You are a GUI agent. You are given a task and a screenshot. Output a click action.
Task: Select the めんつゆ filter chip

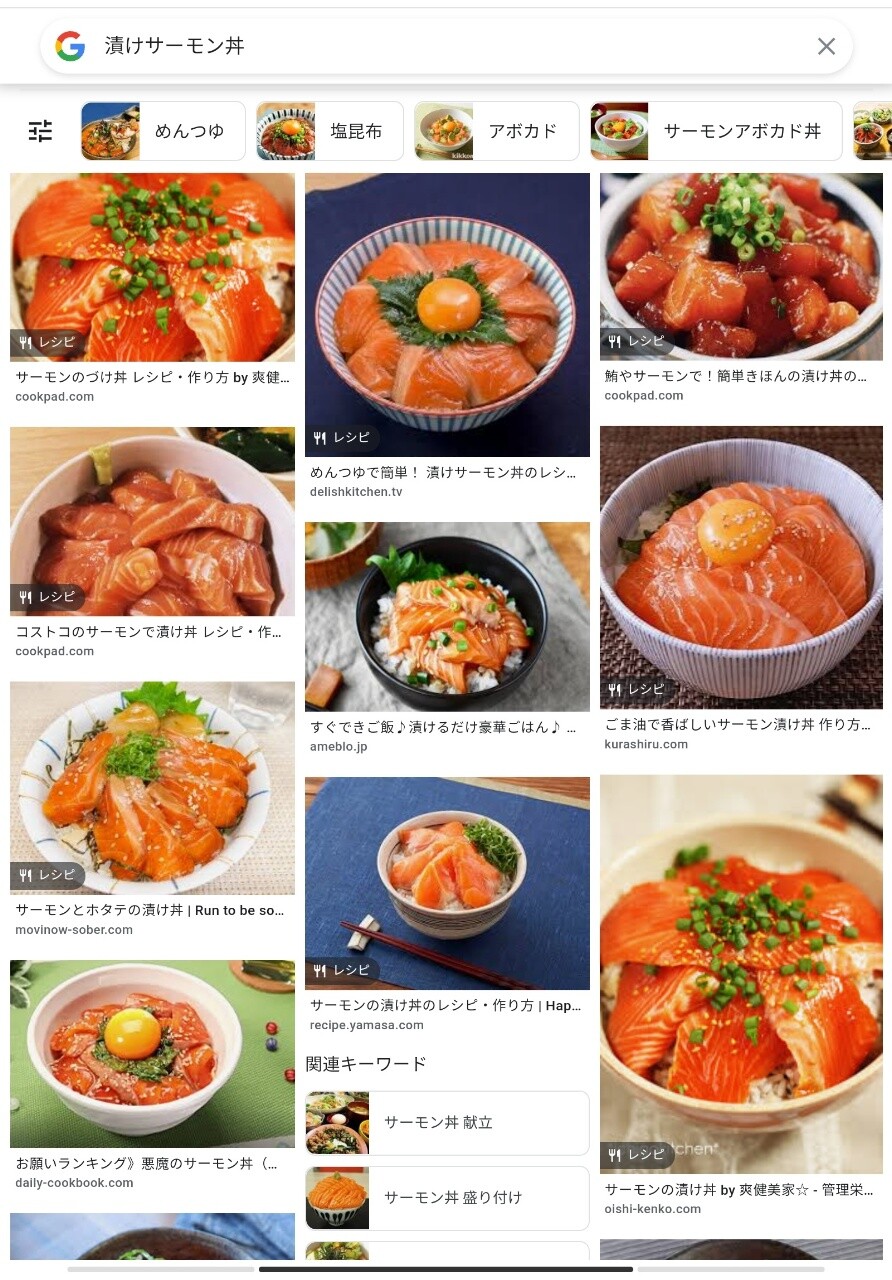point(163,131)
